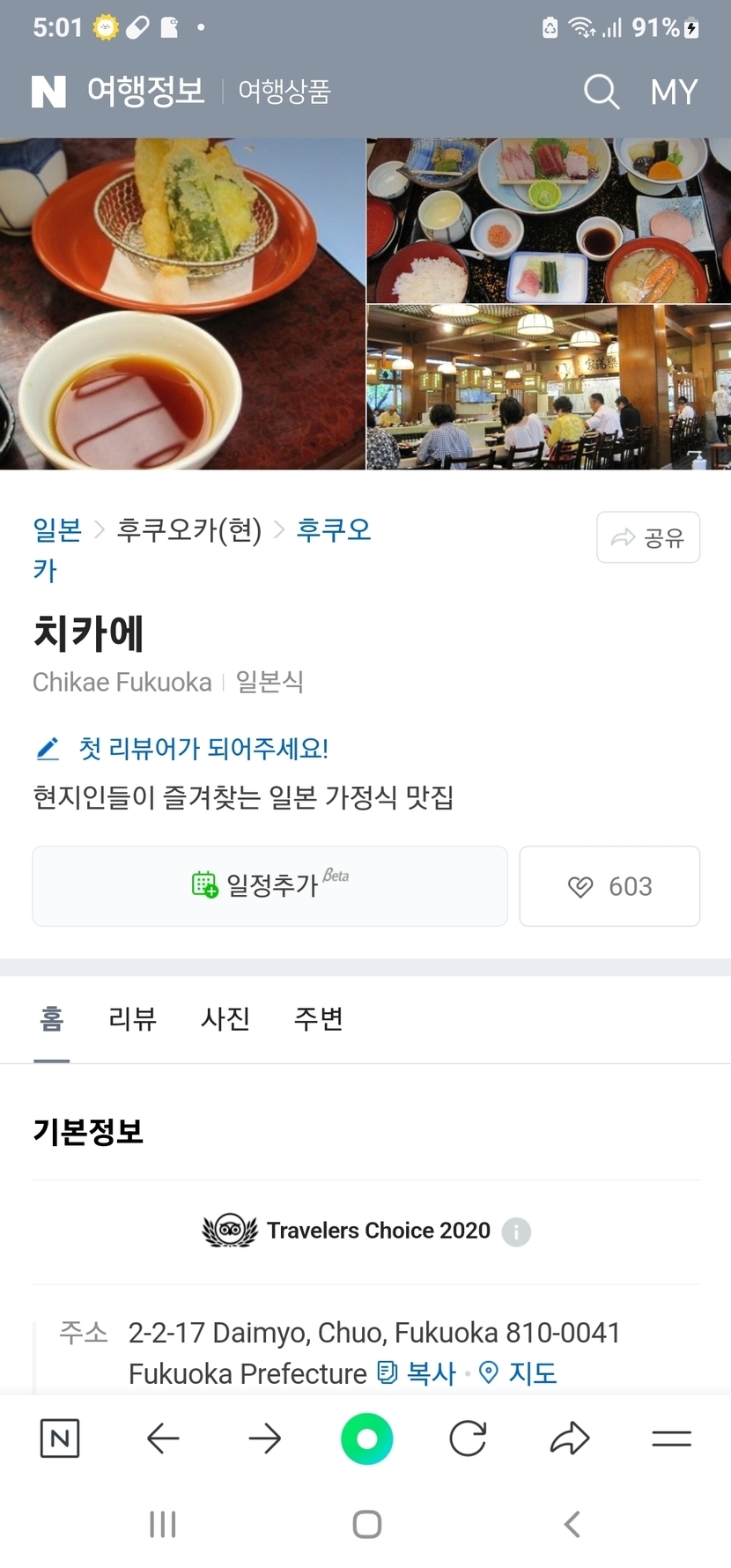Go to 여행상품 section
The image size is (731, 1568).
coord(284,92)
